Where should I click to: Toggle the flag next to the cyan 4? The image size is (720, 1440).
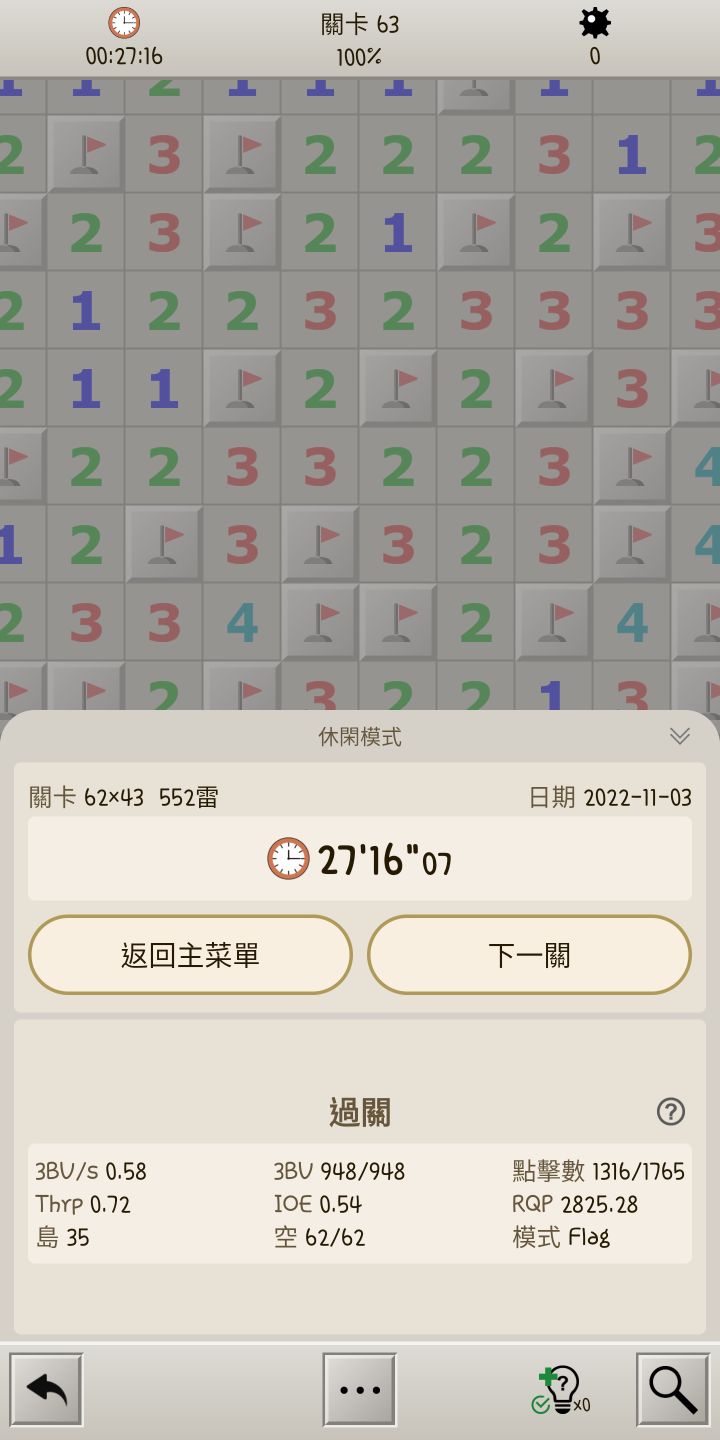tap(553, 623)
